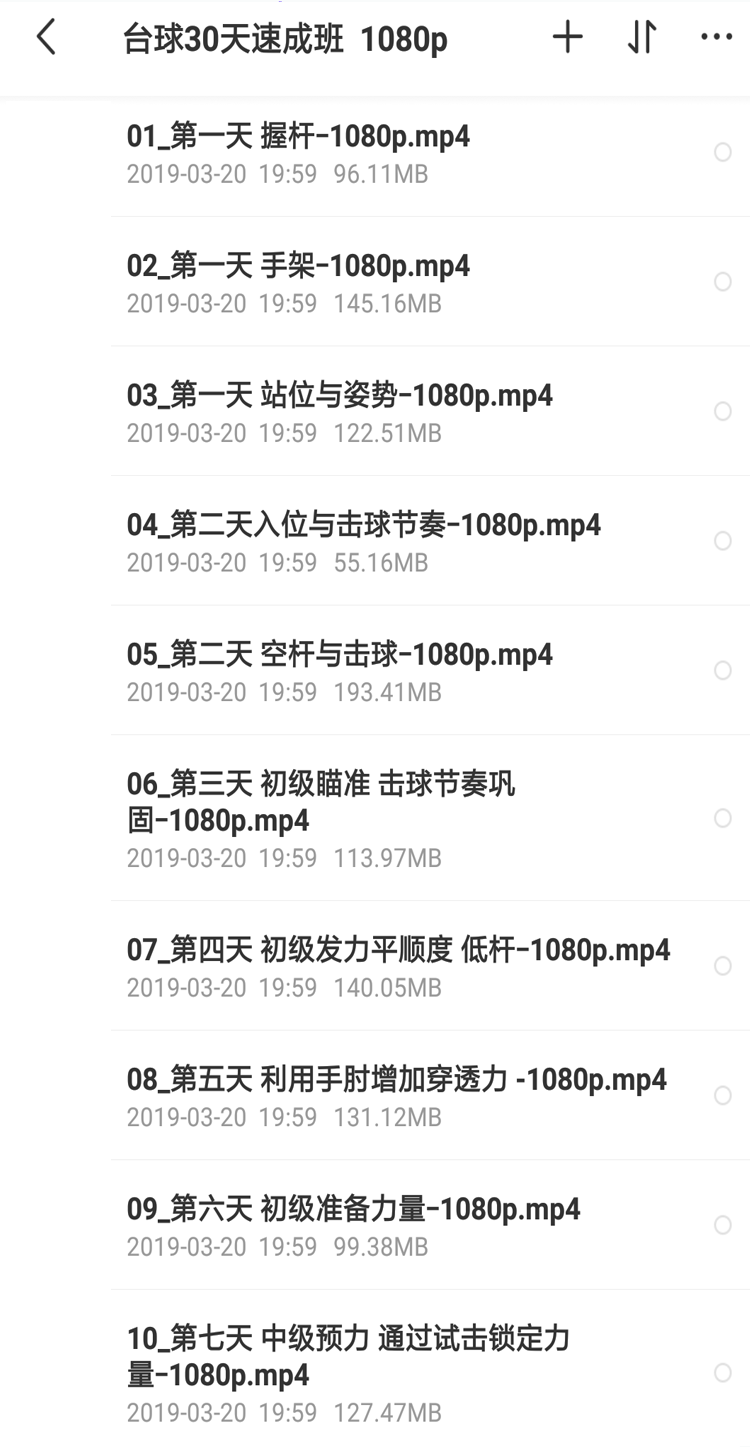The height and width of the screenshot is (1447, 750).
Task: Select the 04_第二天入位与击球节奏 file circle
Action: pos(722,541)
